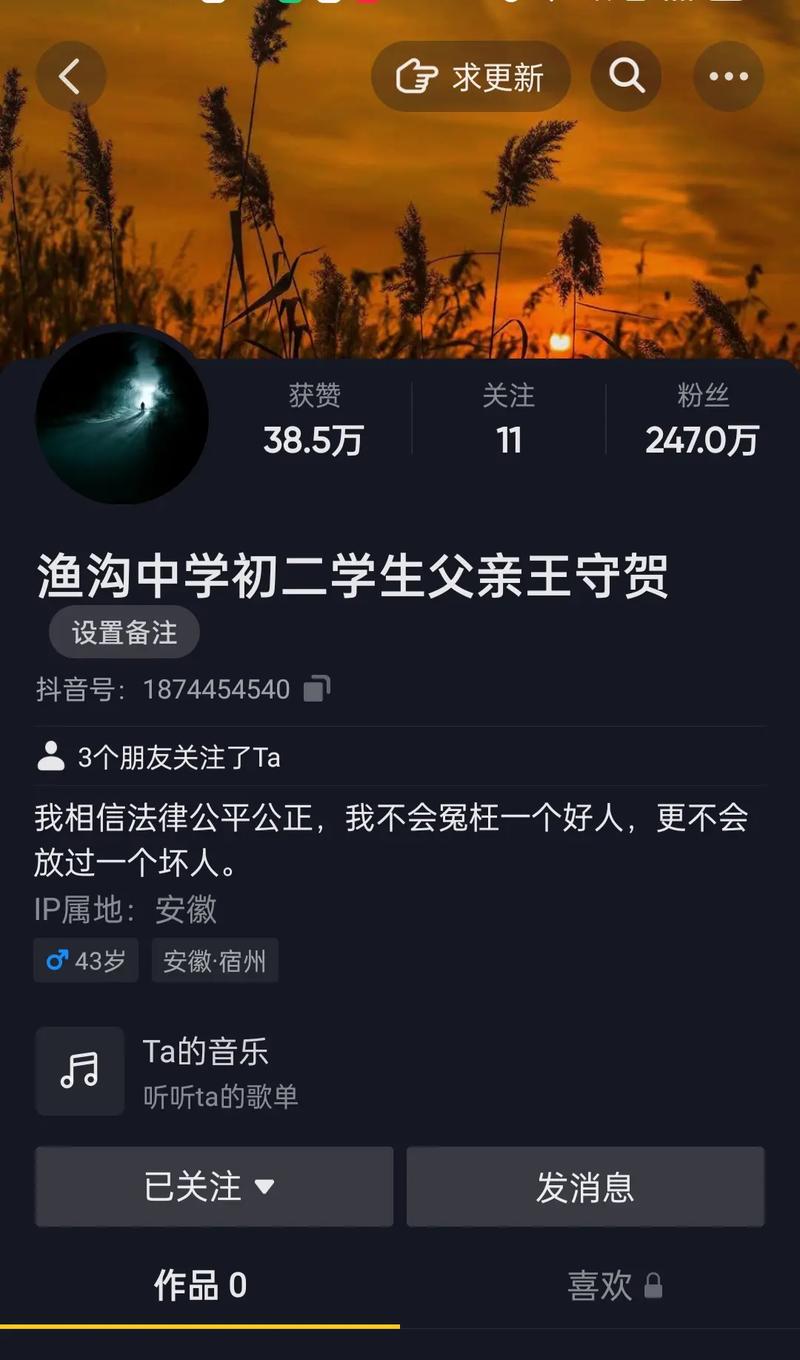Tap 设置备注 to set a remark name
800x1360 pixels.
click(123, 632)
